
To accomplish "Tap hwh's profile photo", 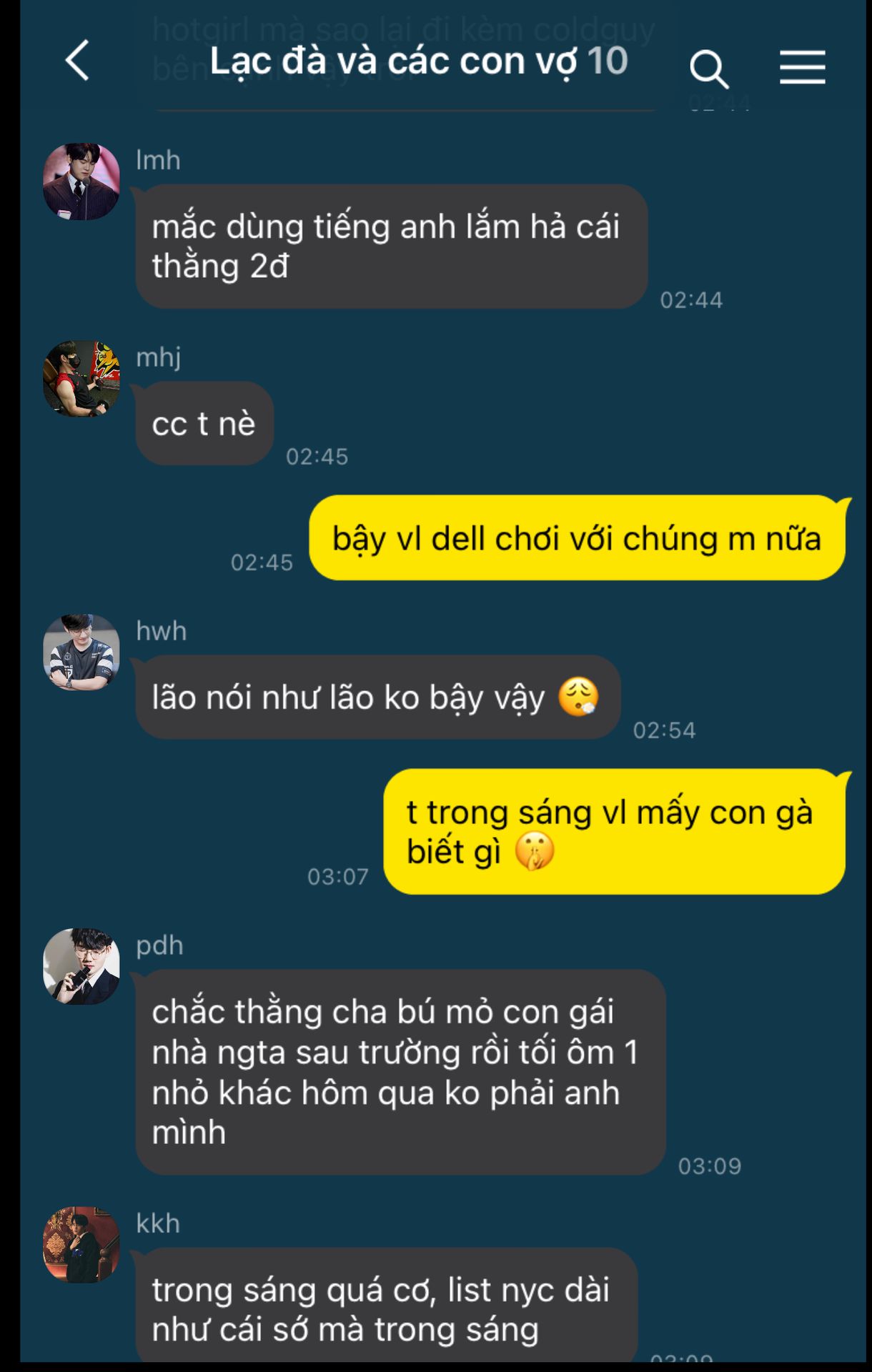I will coord(81,652).
